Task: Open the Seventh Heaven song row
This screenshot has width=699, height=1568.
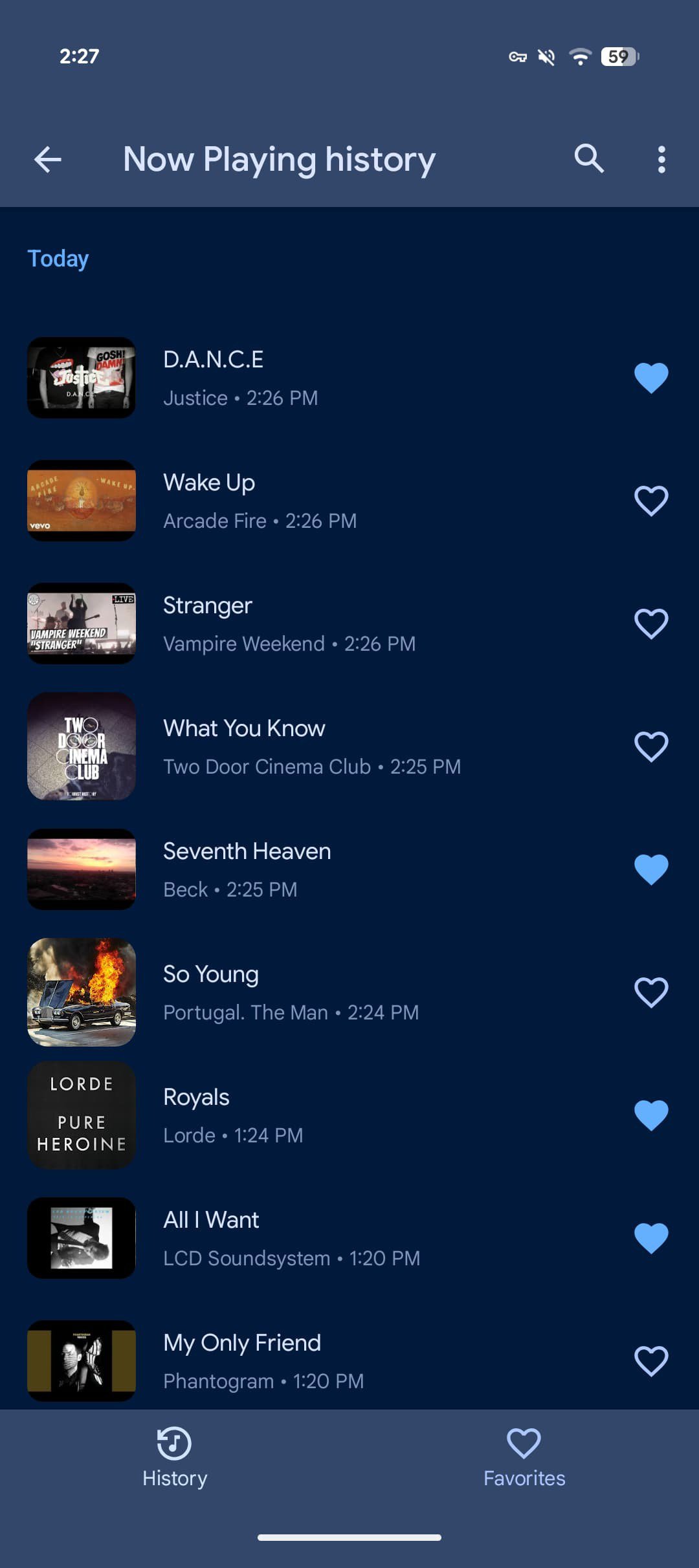Action: [324, 869]
